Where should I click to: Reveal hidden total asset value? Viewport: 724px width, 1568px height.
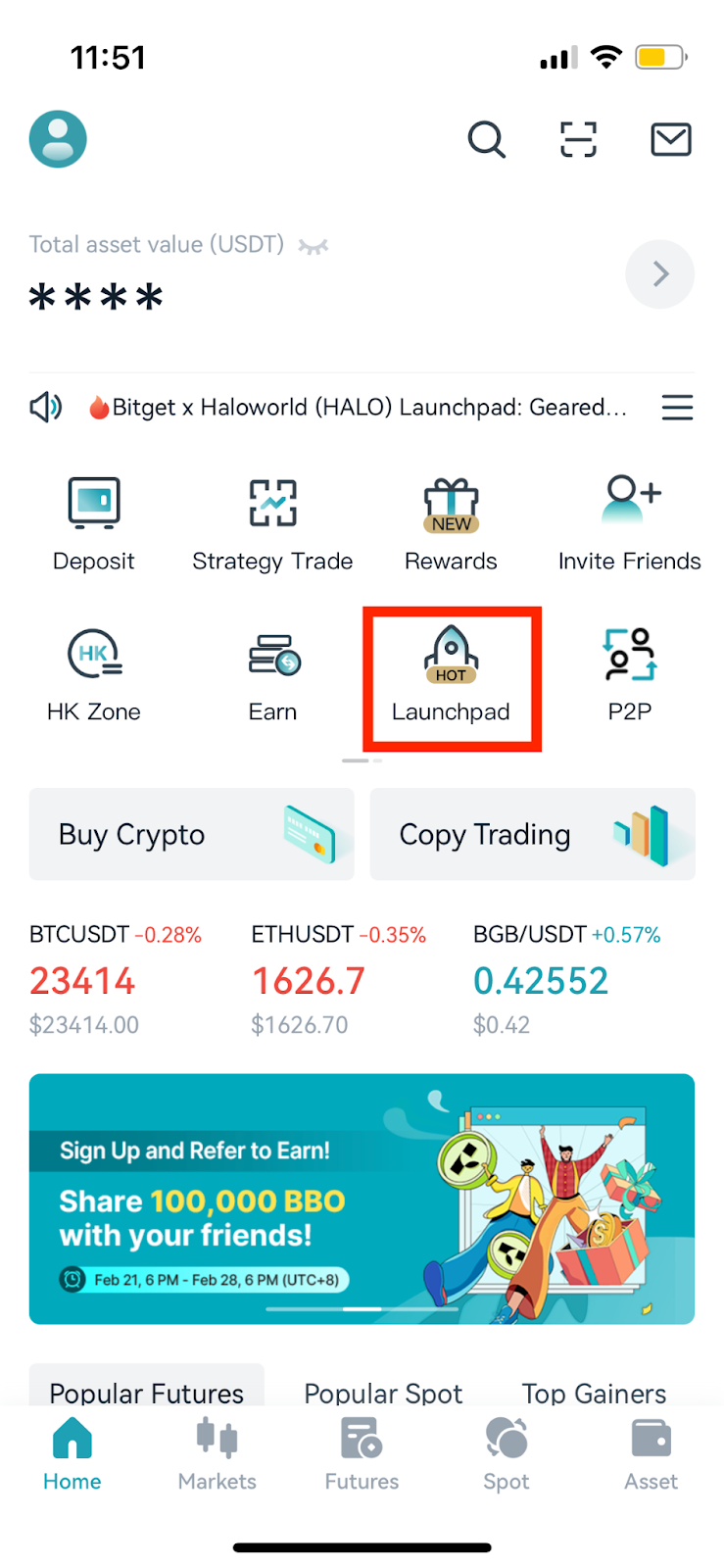tap(314, 246)
